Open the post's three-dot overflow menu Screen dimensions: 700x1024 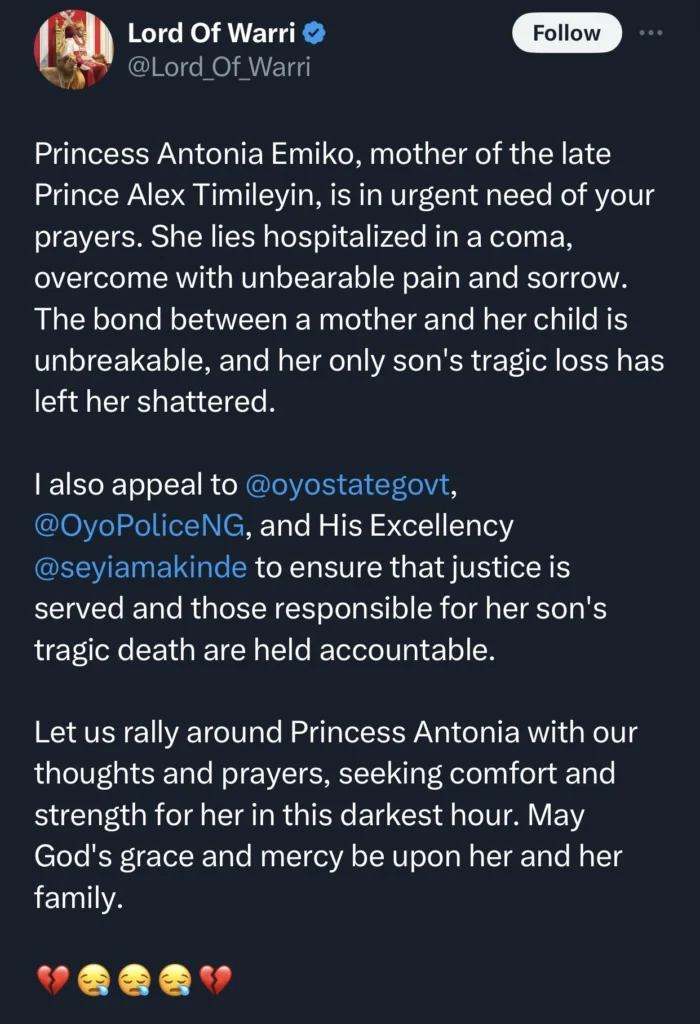(x=650, y=33)
